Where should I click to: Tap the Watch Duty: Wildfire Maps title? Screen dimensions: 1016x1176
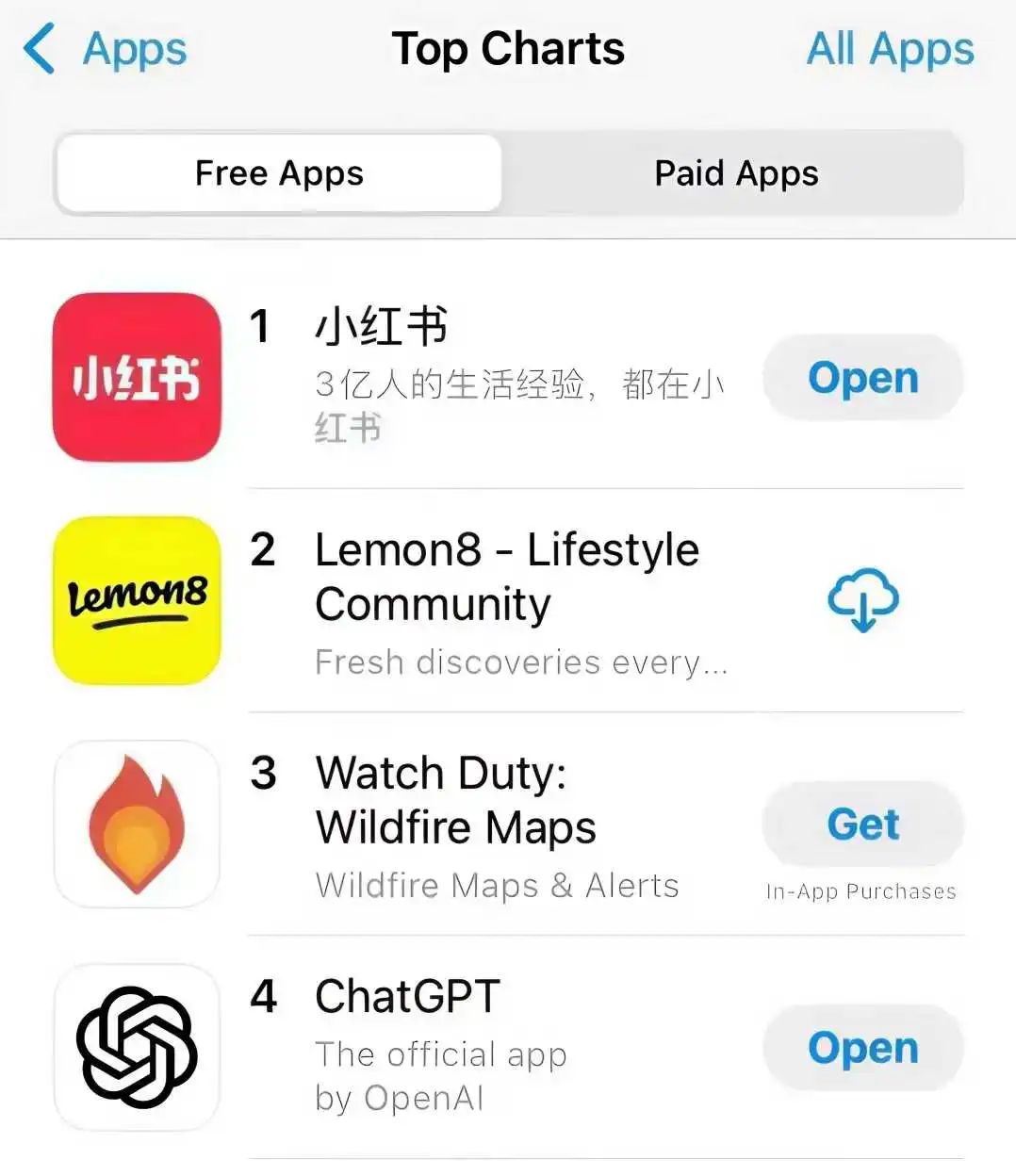click(457, 799)
